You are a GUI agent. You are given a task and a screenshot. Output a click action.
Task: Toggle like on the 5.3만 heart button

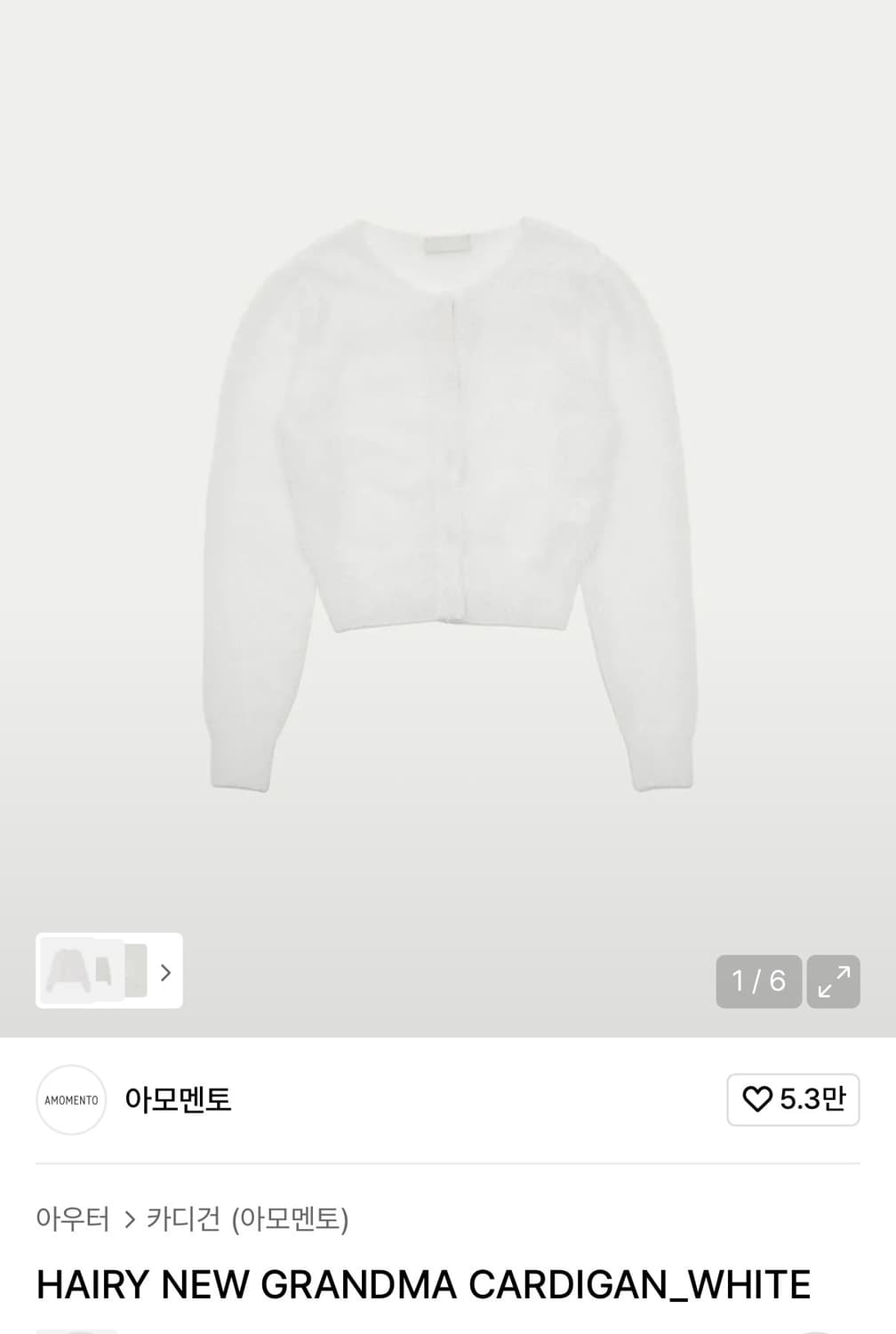coord(793,1100)
